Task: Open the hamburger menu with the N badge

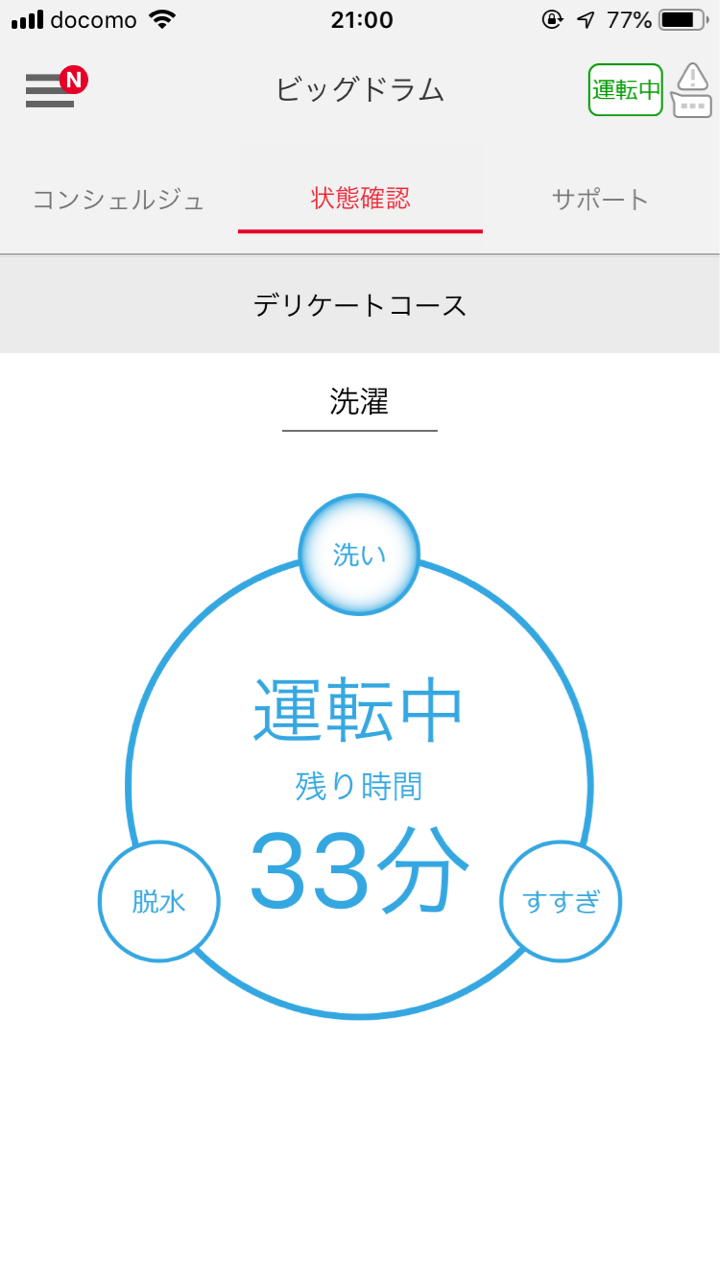Action: tap(55, 88)
